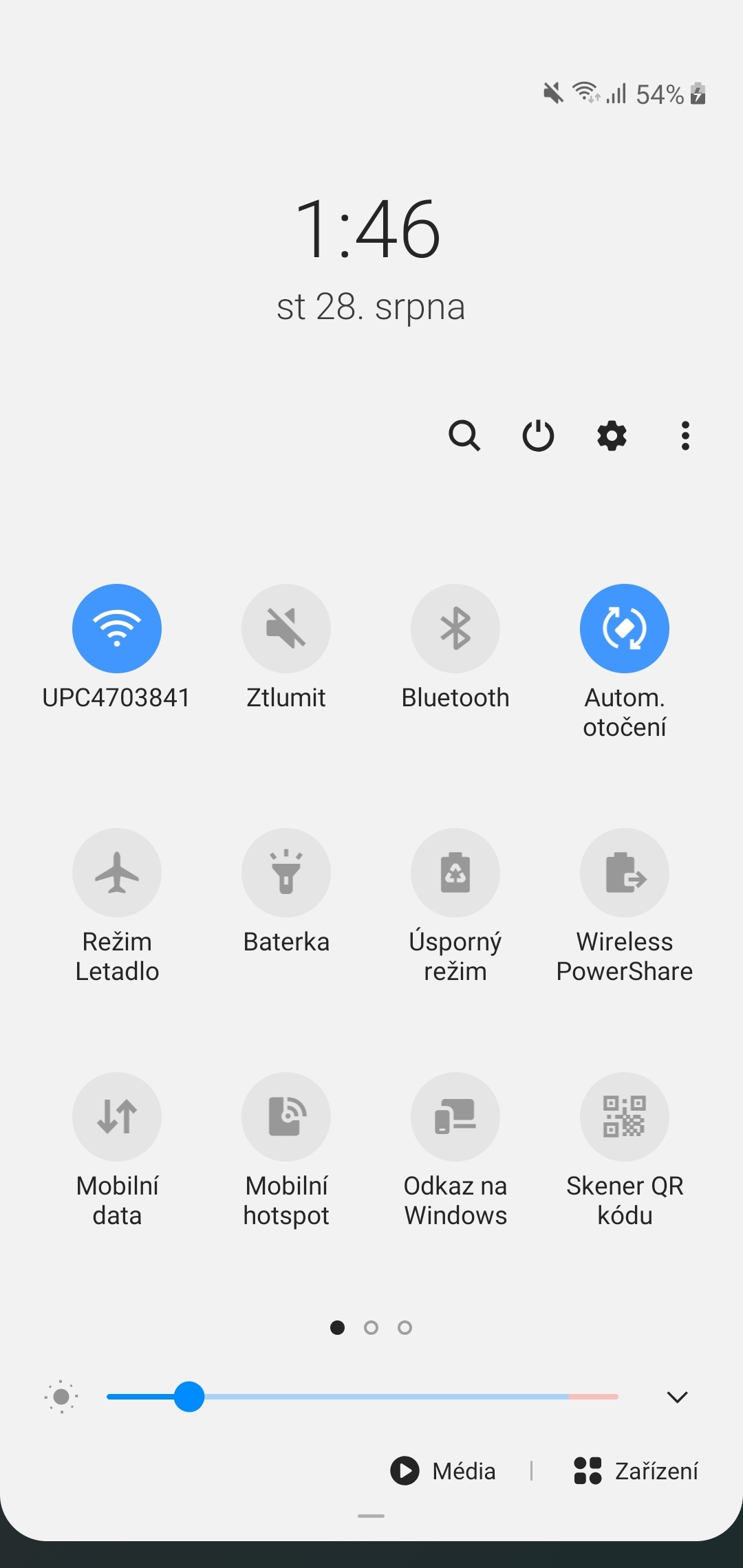The width and height of the screenshot is (743, 1568).
Task: Tap the Ztlumit mute icon
Action: (x=286, y=628)
